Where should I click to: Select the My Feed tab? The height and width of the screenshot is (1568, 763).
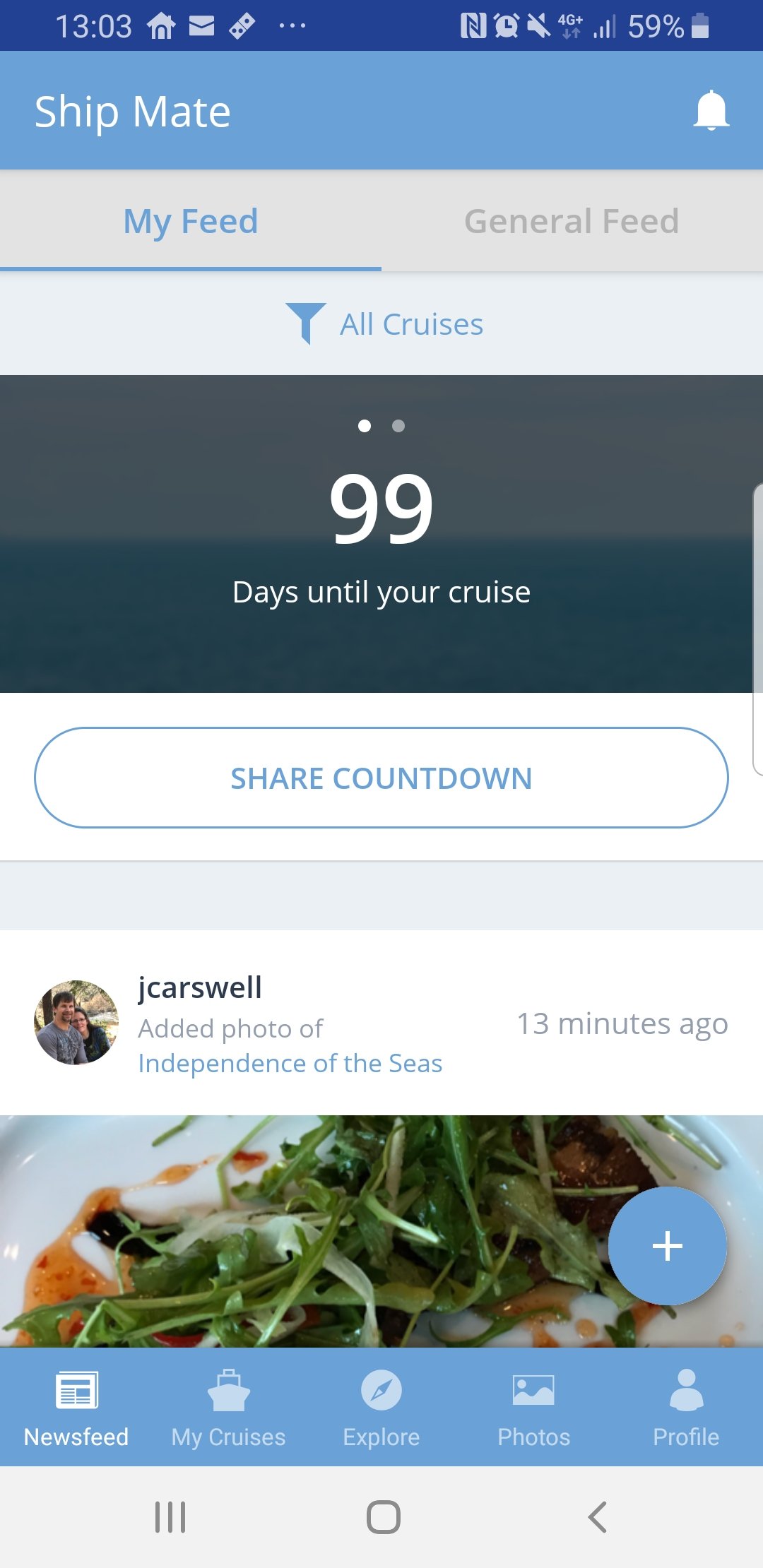click(191, 221)
